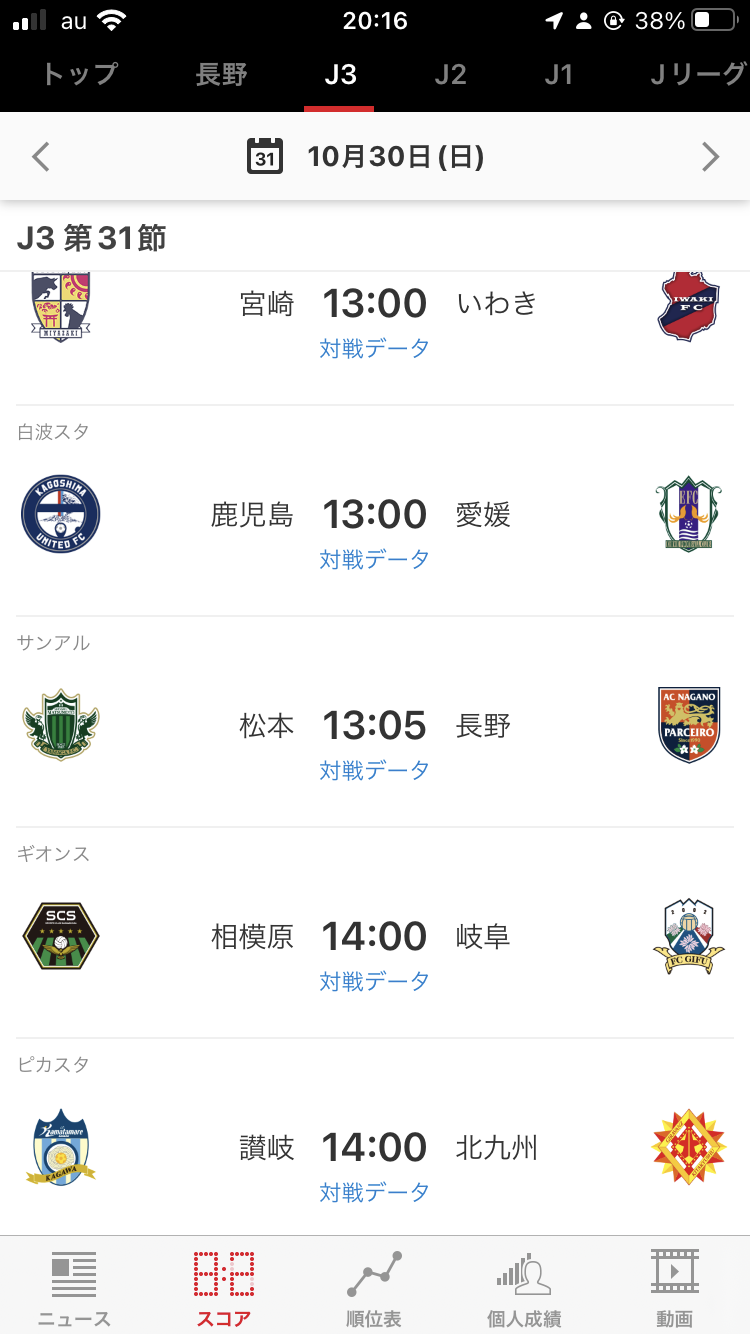The image size is (750, 1334).
Task: Open 対戦データ for 宮崎 vs いわき
Action: 375,348
